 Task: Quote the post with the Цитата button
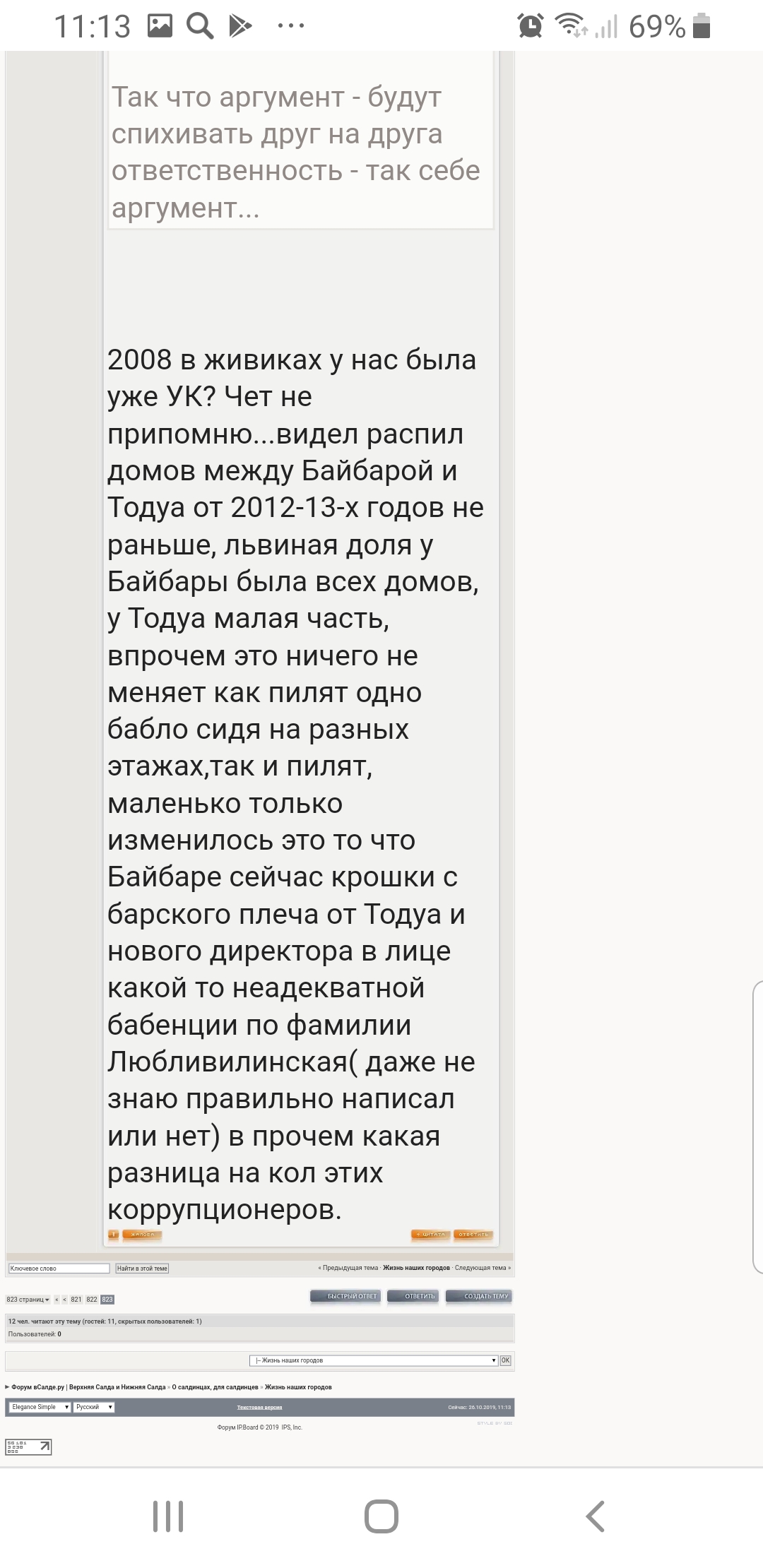430,1235
